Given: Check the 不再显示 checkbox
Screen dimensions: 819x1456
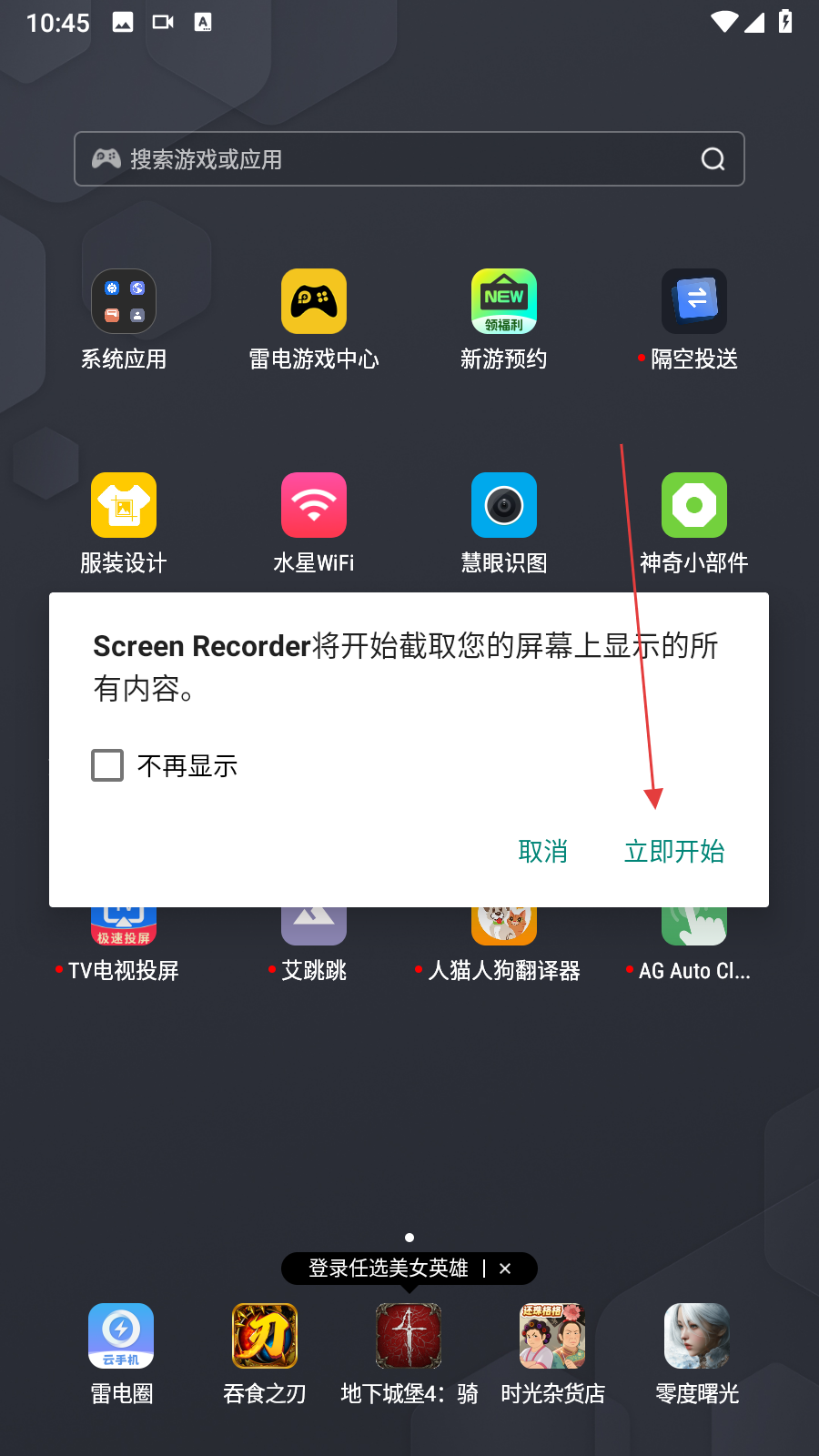Looking at the screenshot, I should click(x=107, y=765).
